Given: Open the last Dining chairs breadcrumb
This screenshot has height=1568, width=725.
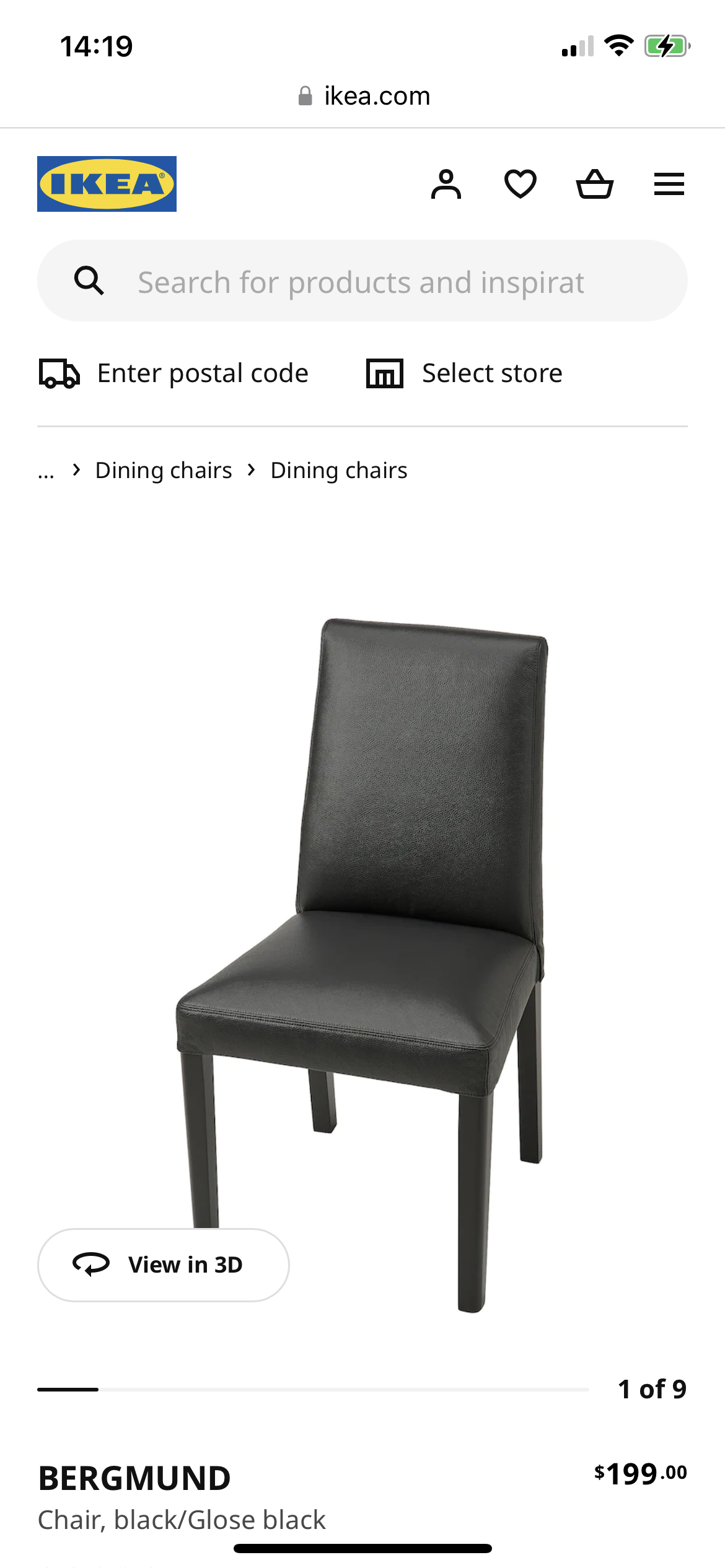Looking at the screenshot, I should click(339, 471).
